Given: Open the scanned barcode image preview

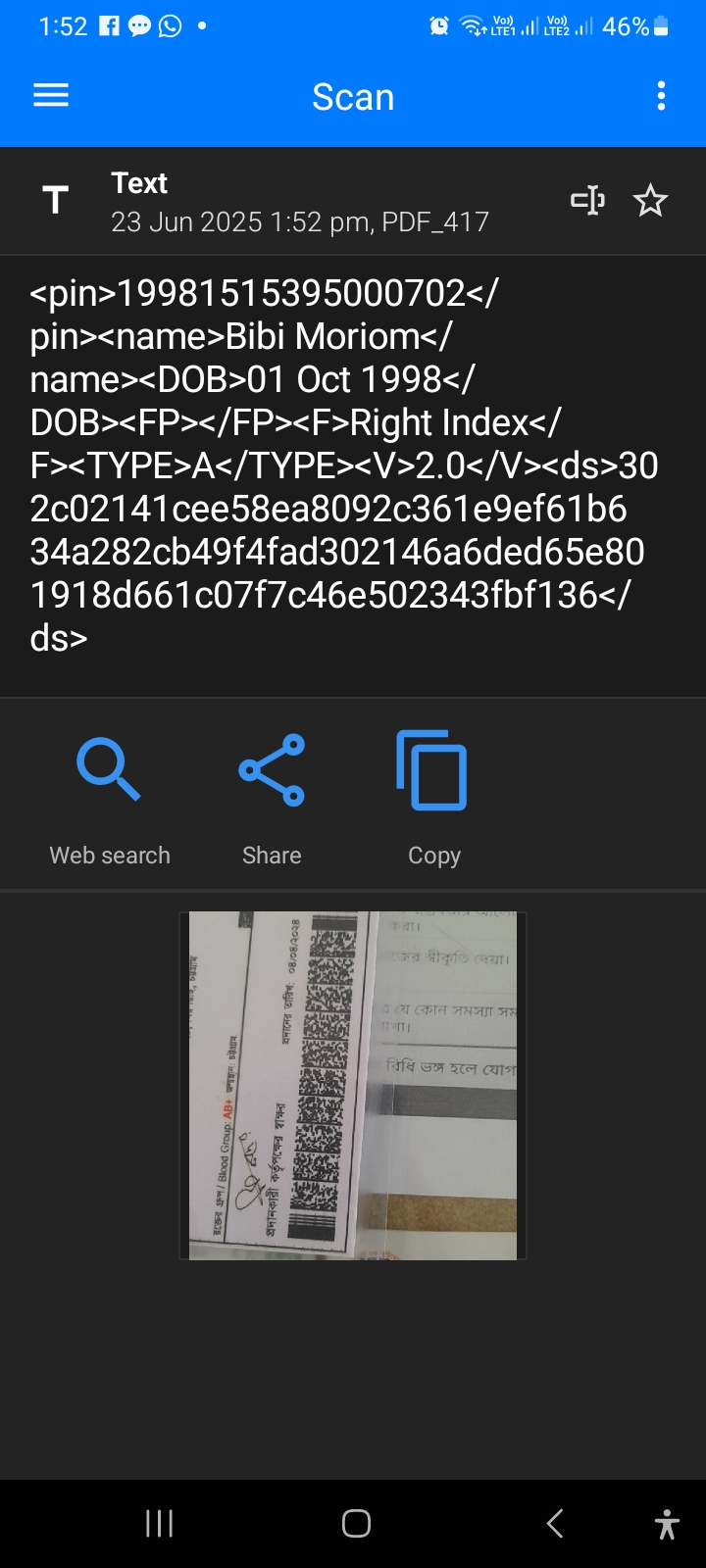Looking at the screenshot, I should point(353,1086).
